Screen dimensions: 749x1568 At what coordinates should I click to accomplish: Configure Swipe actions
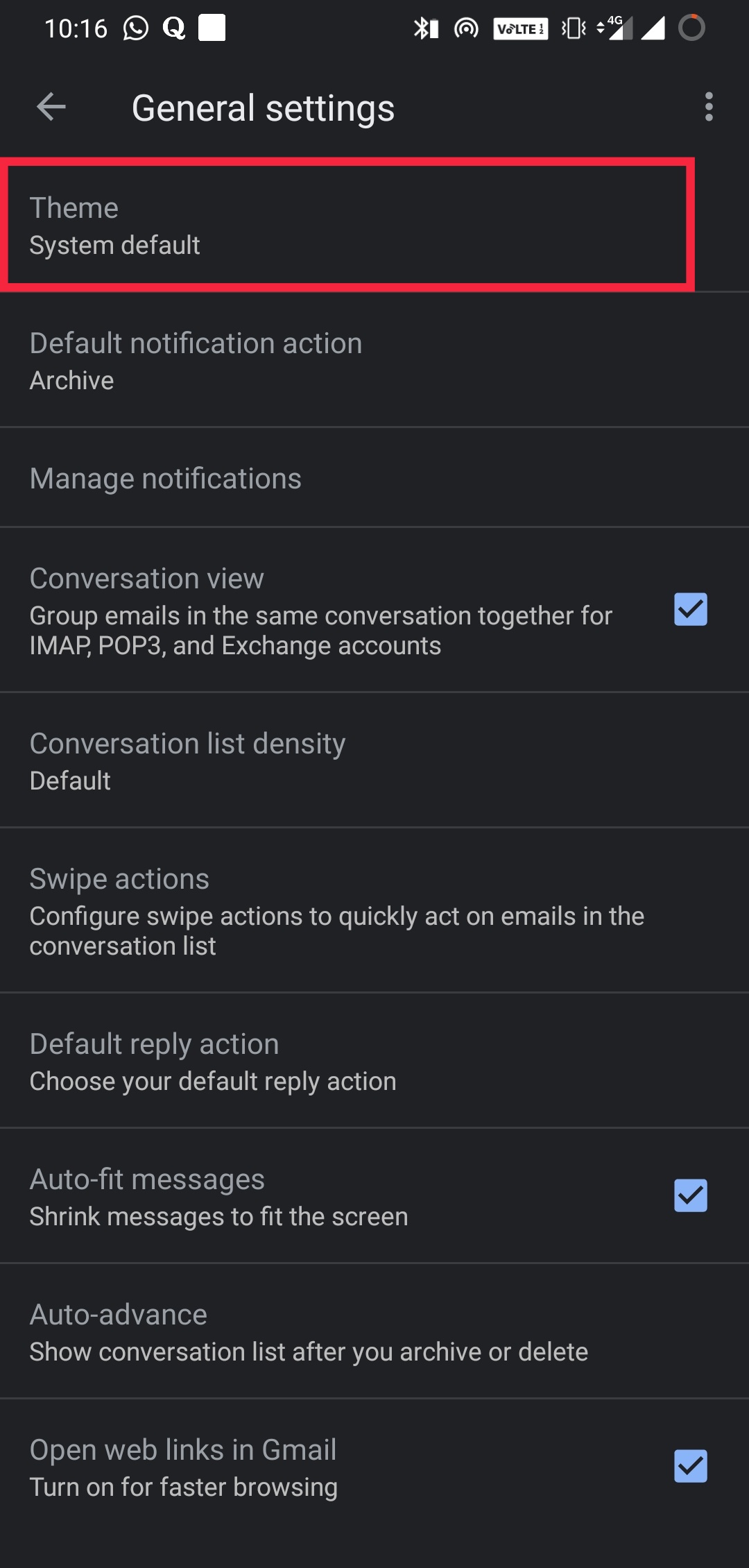(374, 910)
